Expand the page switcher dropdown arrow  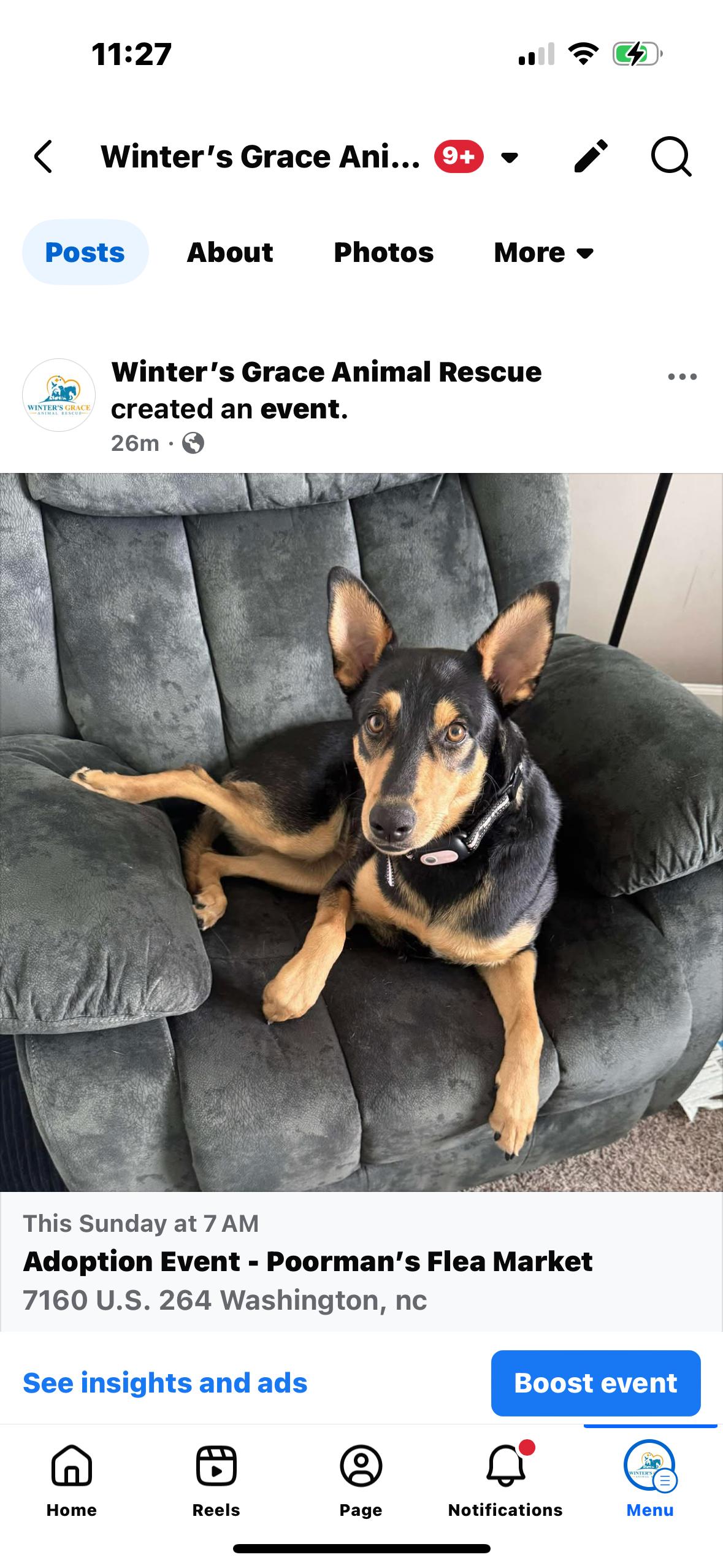coord(510,158)
